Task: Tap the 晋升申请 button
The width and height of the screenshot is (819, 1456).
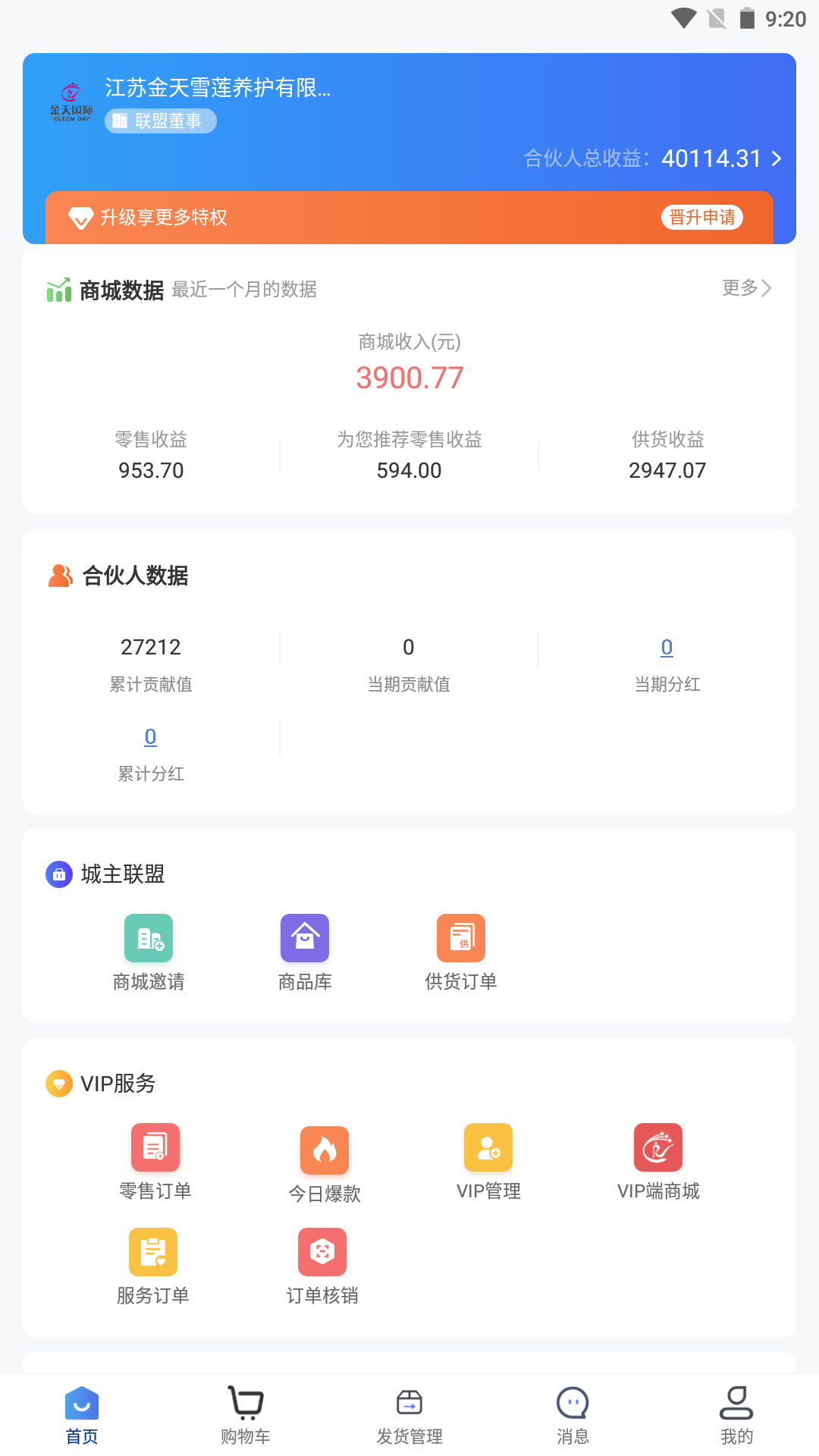Action: [701, 218]
